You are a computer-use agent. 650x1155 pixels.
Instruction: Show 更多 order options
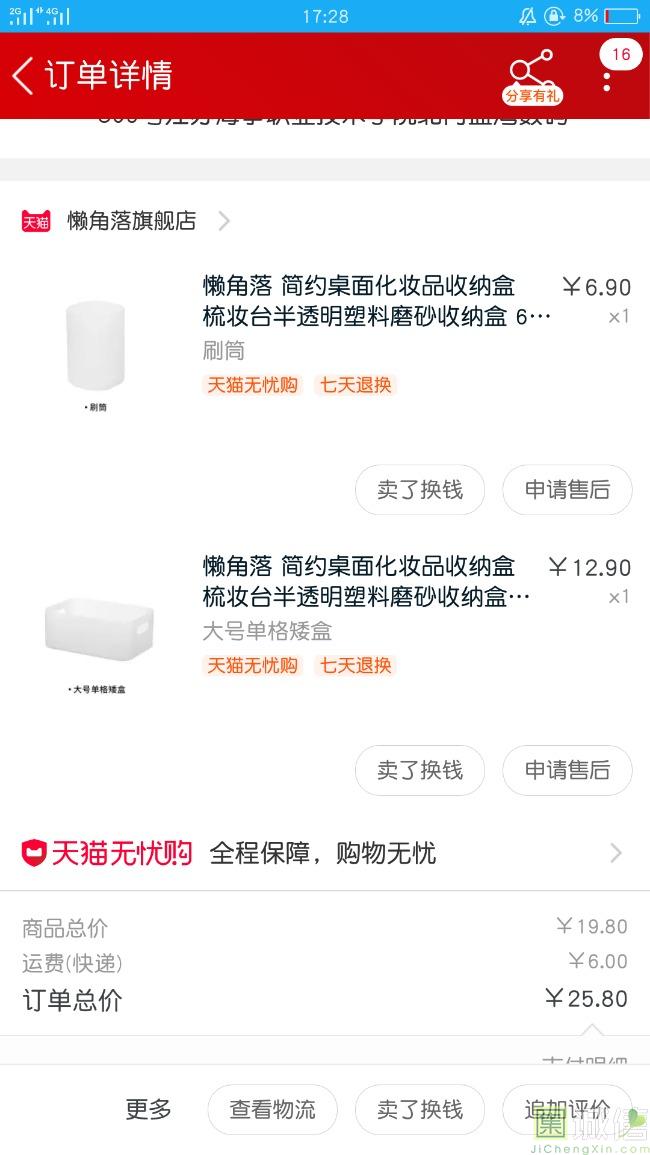[x=148, y=1109]
